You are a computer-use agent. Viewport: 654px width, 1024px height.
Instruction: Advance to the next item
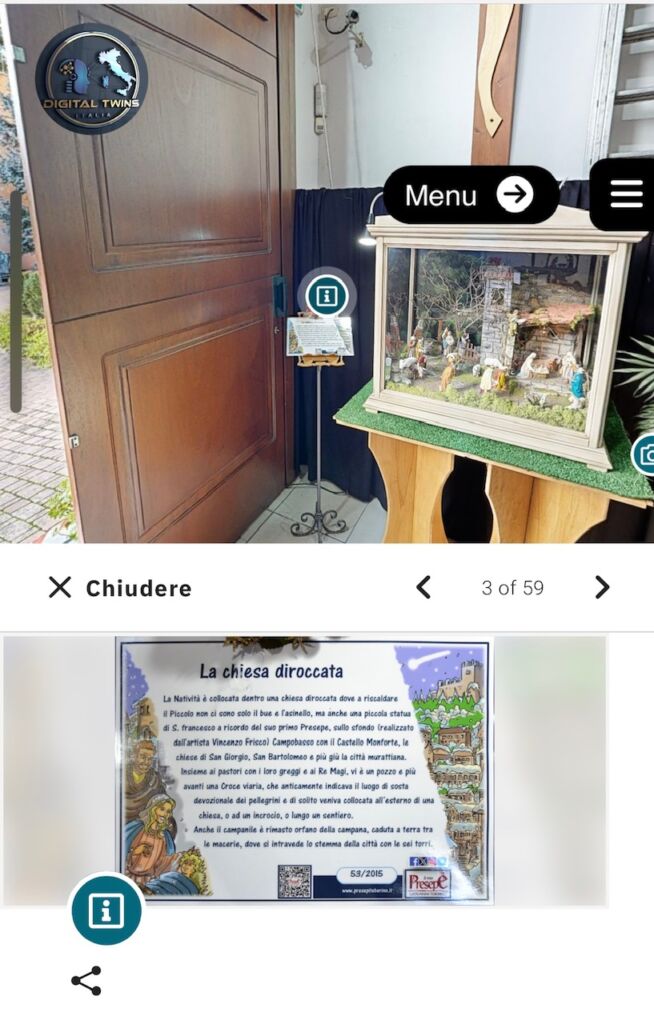pos(602,588)
